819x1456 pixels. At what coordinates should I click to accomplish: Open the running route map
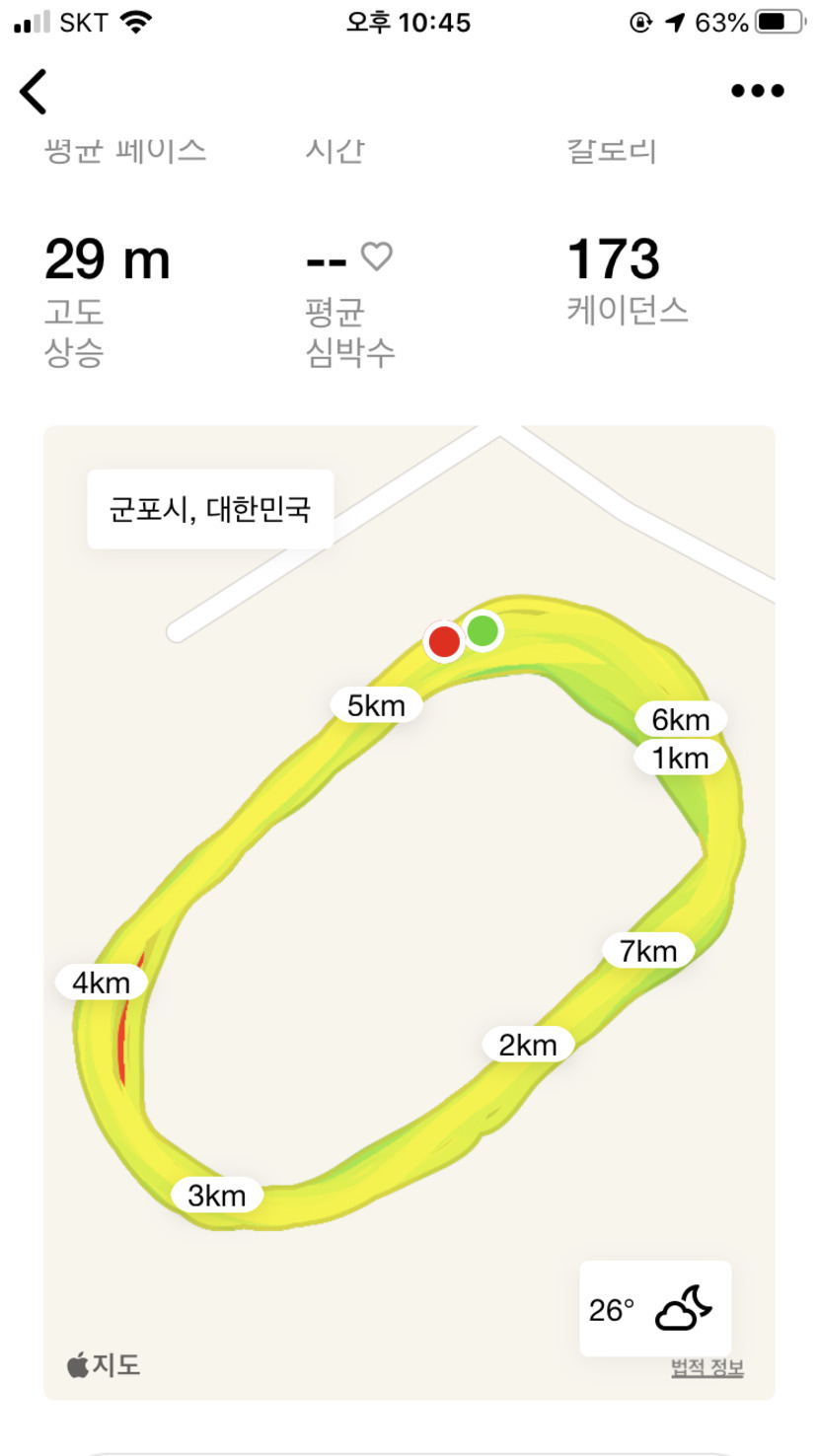tap(409, 912)
